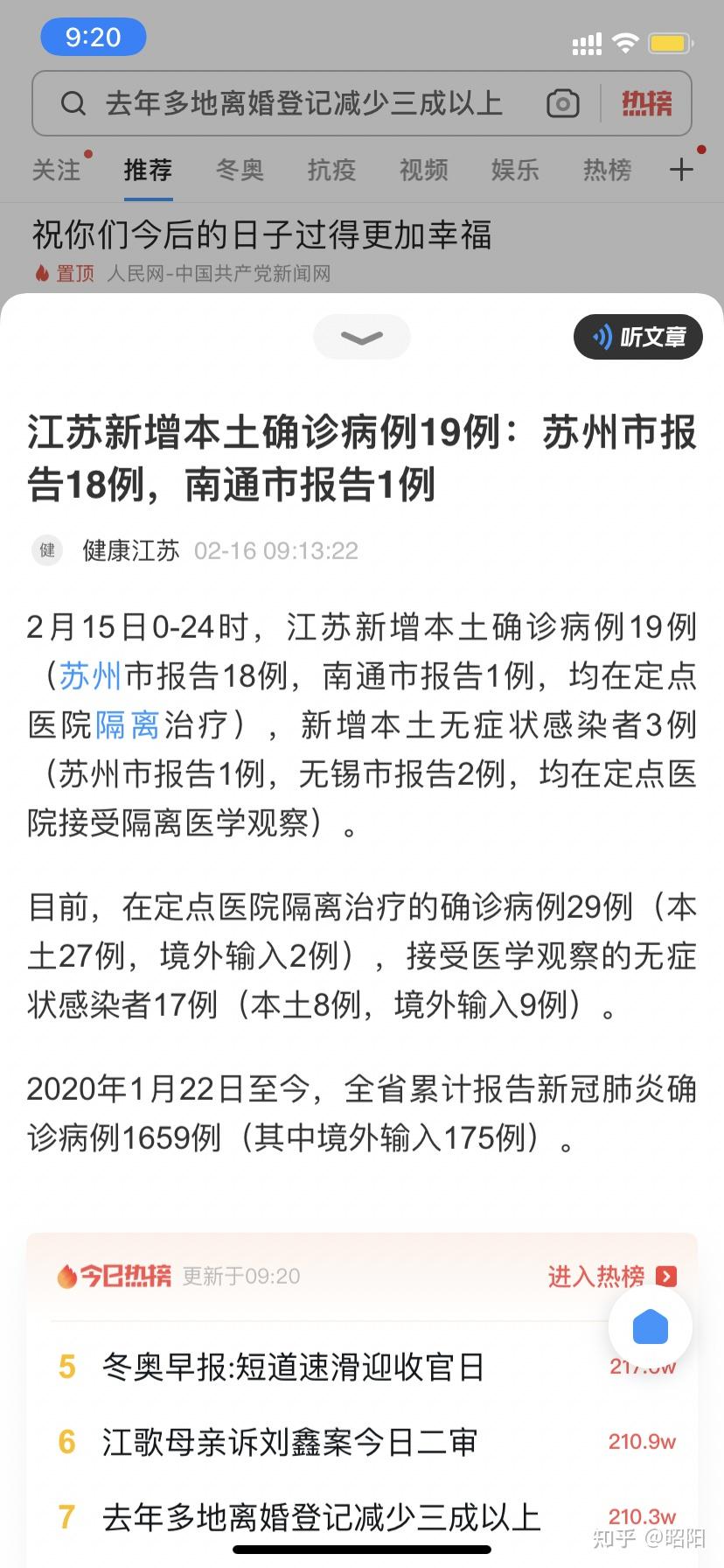
Task: Open hot topic 去年多地离婚登记减少三成以上
Action: tap(321, 1516)
